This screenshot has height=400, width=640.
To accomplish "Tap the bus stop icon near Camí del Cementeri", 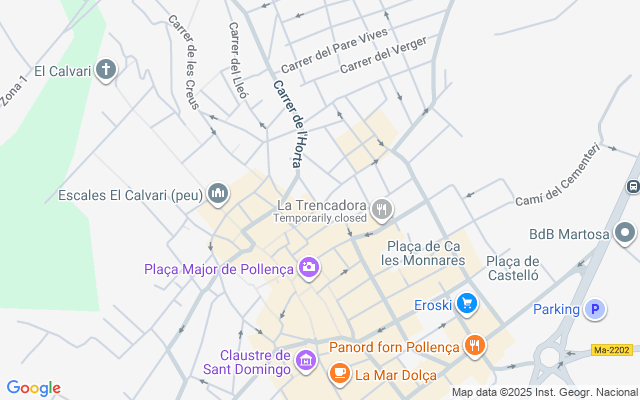I will click(632, 187).
